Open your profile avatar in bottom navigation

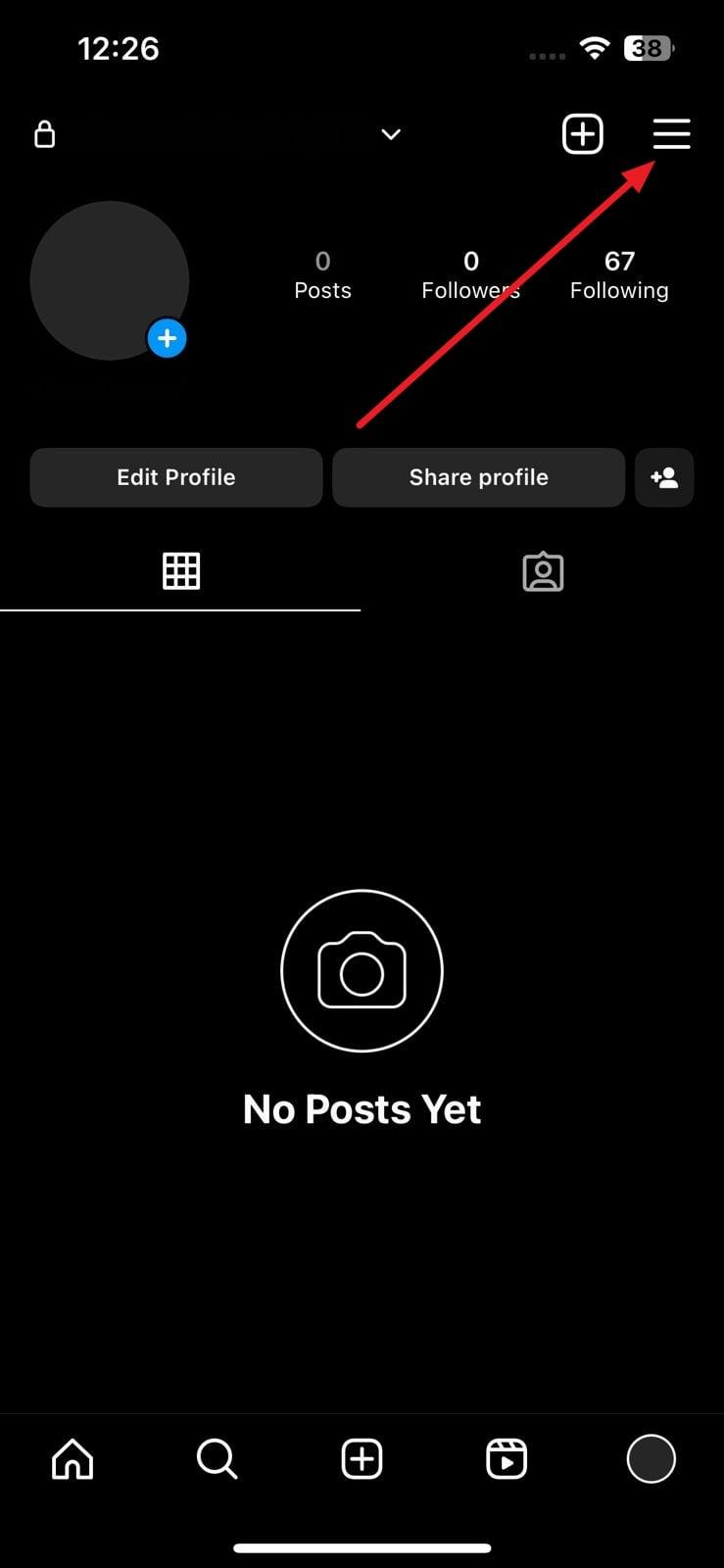(651, 1458)
